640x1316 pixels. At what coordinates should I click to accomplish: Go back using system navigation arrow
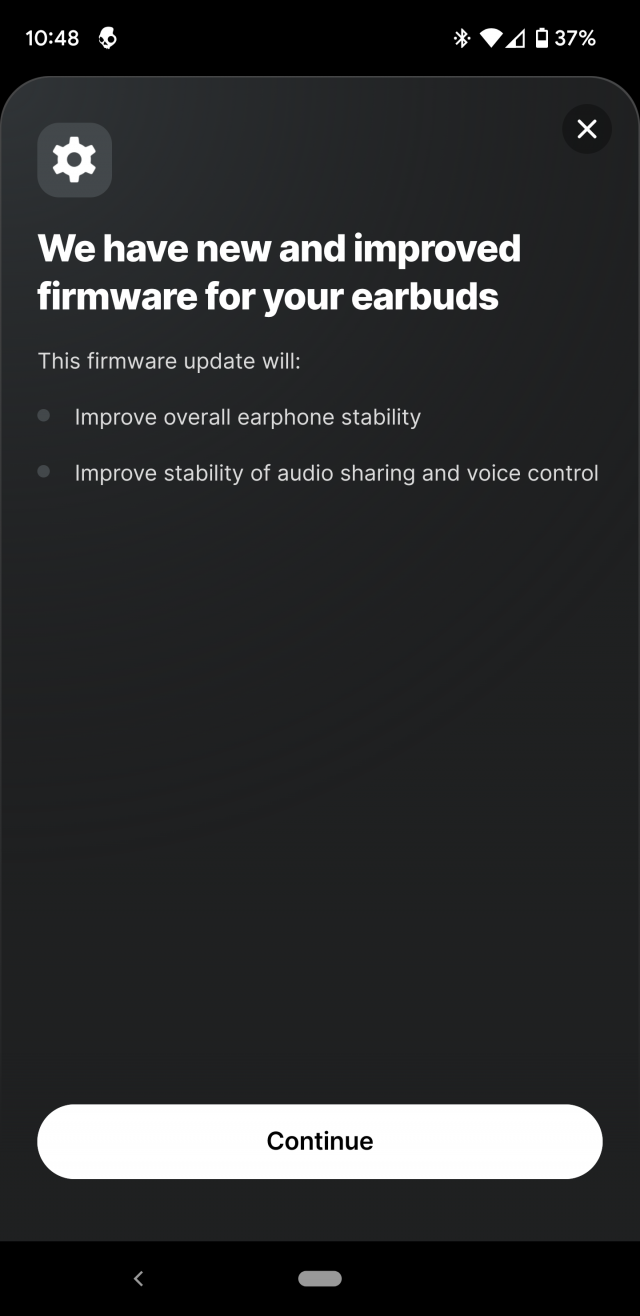(x=139, y=1278)
